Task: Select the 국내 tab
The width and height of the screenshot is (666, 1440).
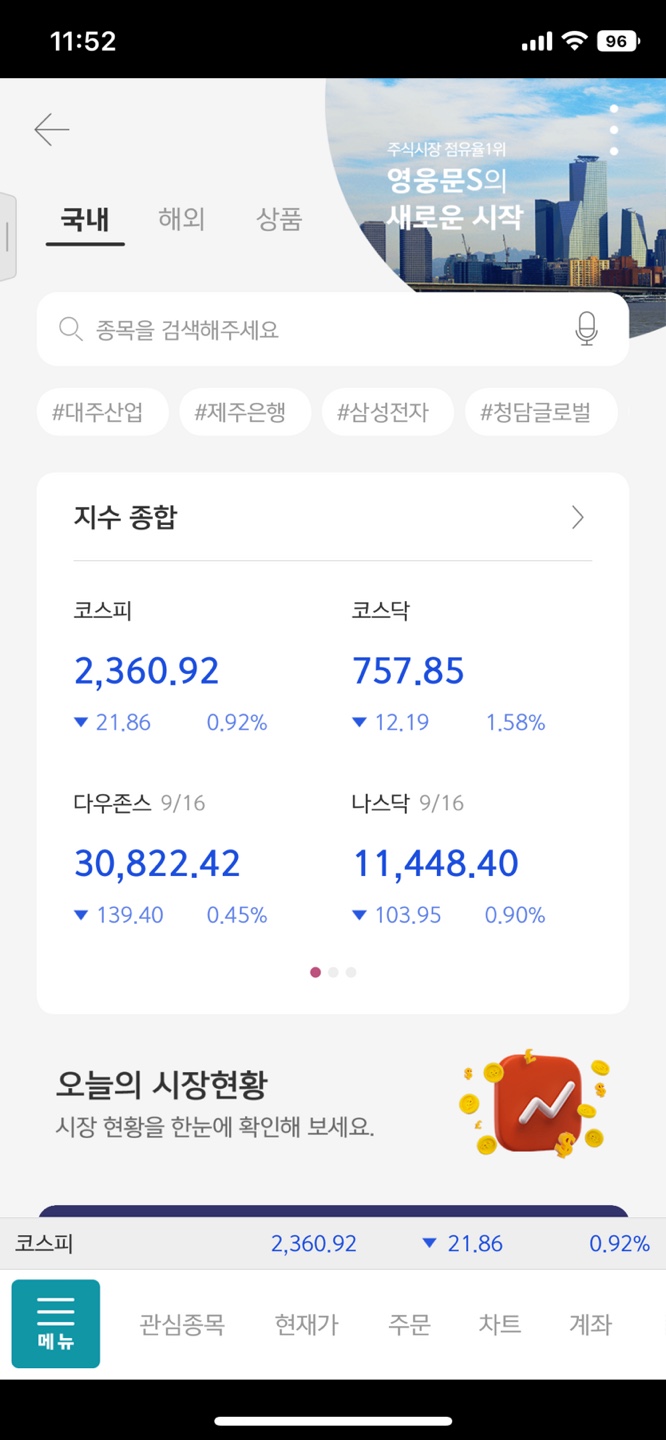Action: [85, 219]
